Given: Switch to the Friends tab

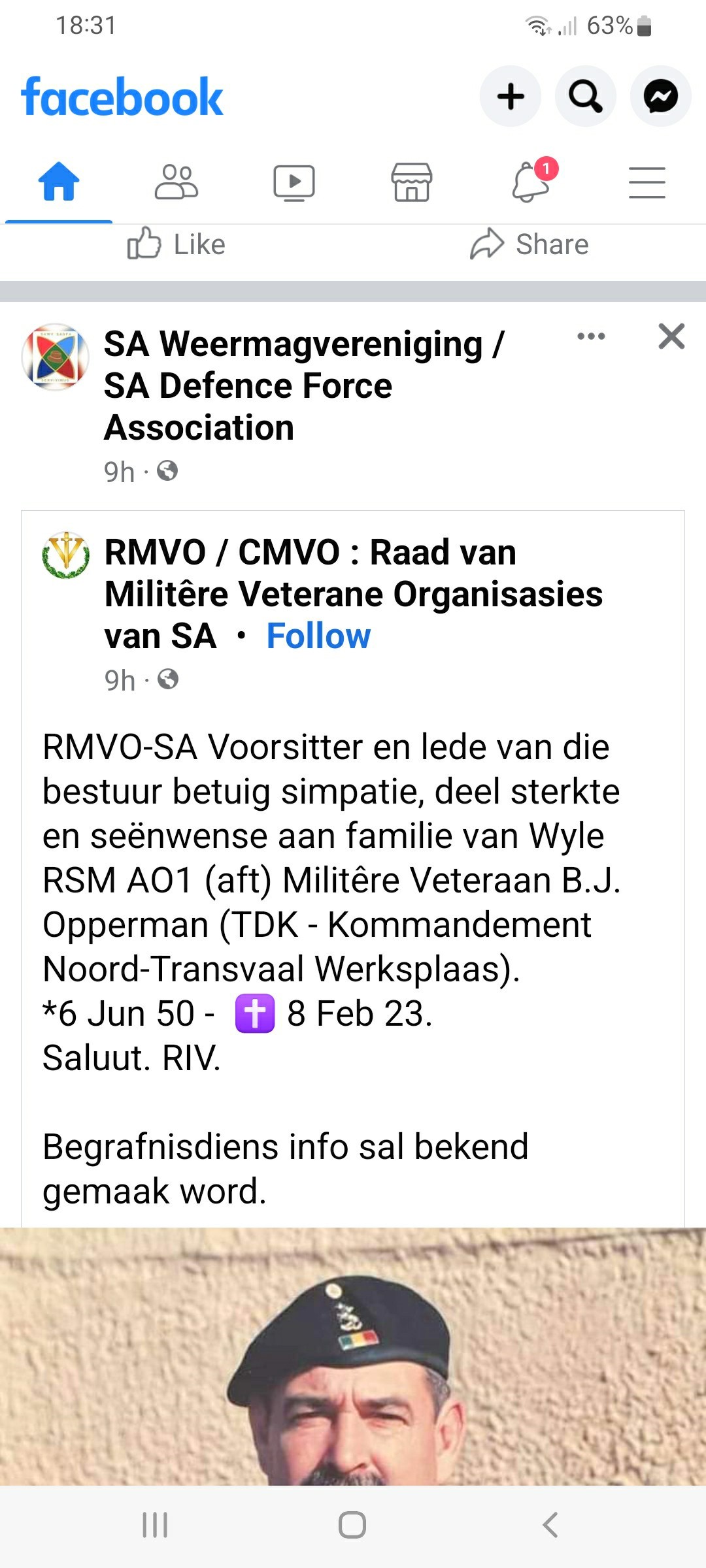Looking at the screenshot, I should click(176, 182).
